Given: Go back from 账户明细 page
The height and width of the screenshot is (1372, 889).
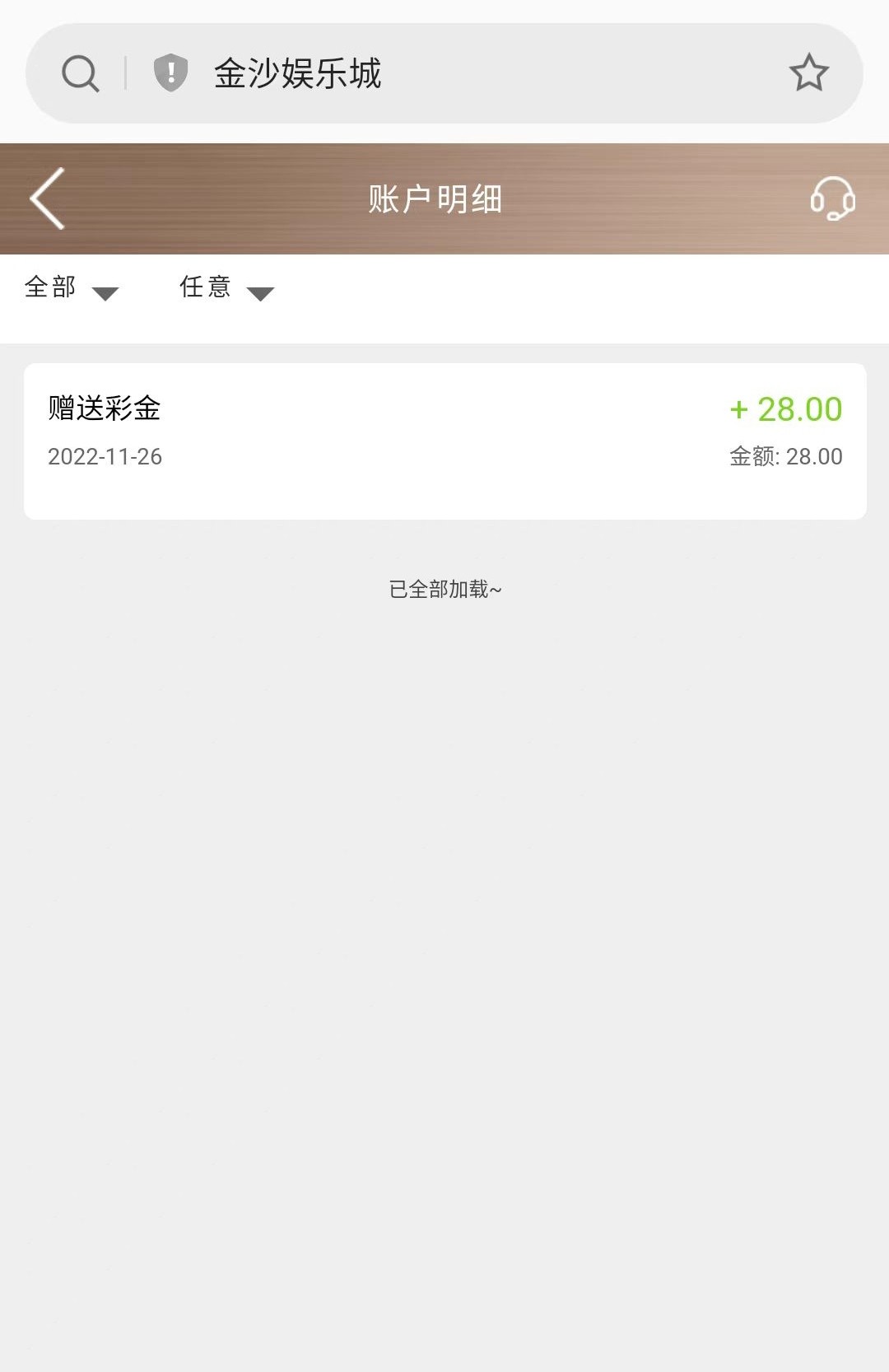Looking at the screenshot, I should click(x=47, y=198).
